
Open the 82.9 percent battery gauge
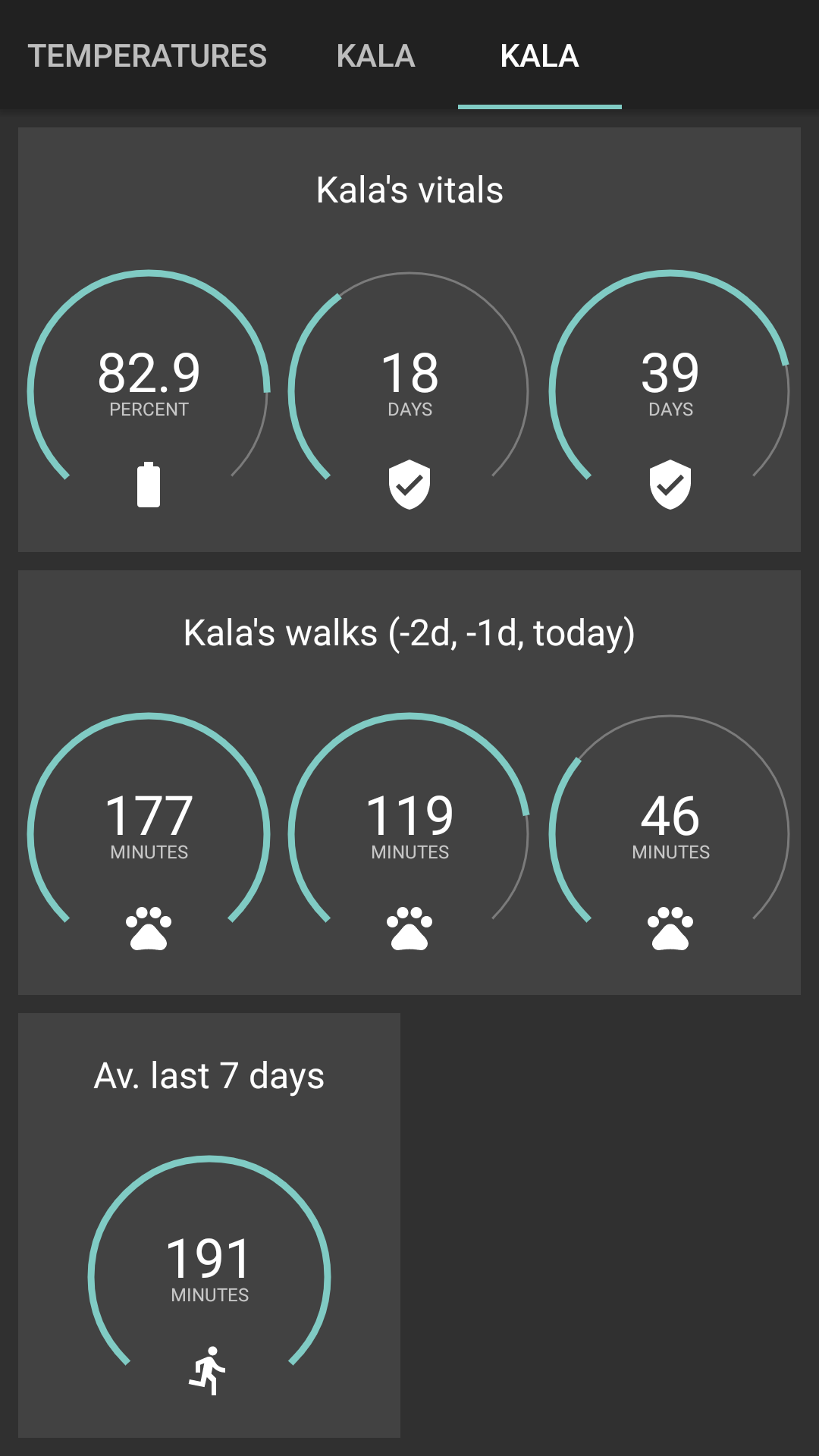(149, 387)
